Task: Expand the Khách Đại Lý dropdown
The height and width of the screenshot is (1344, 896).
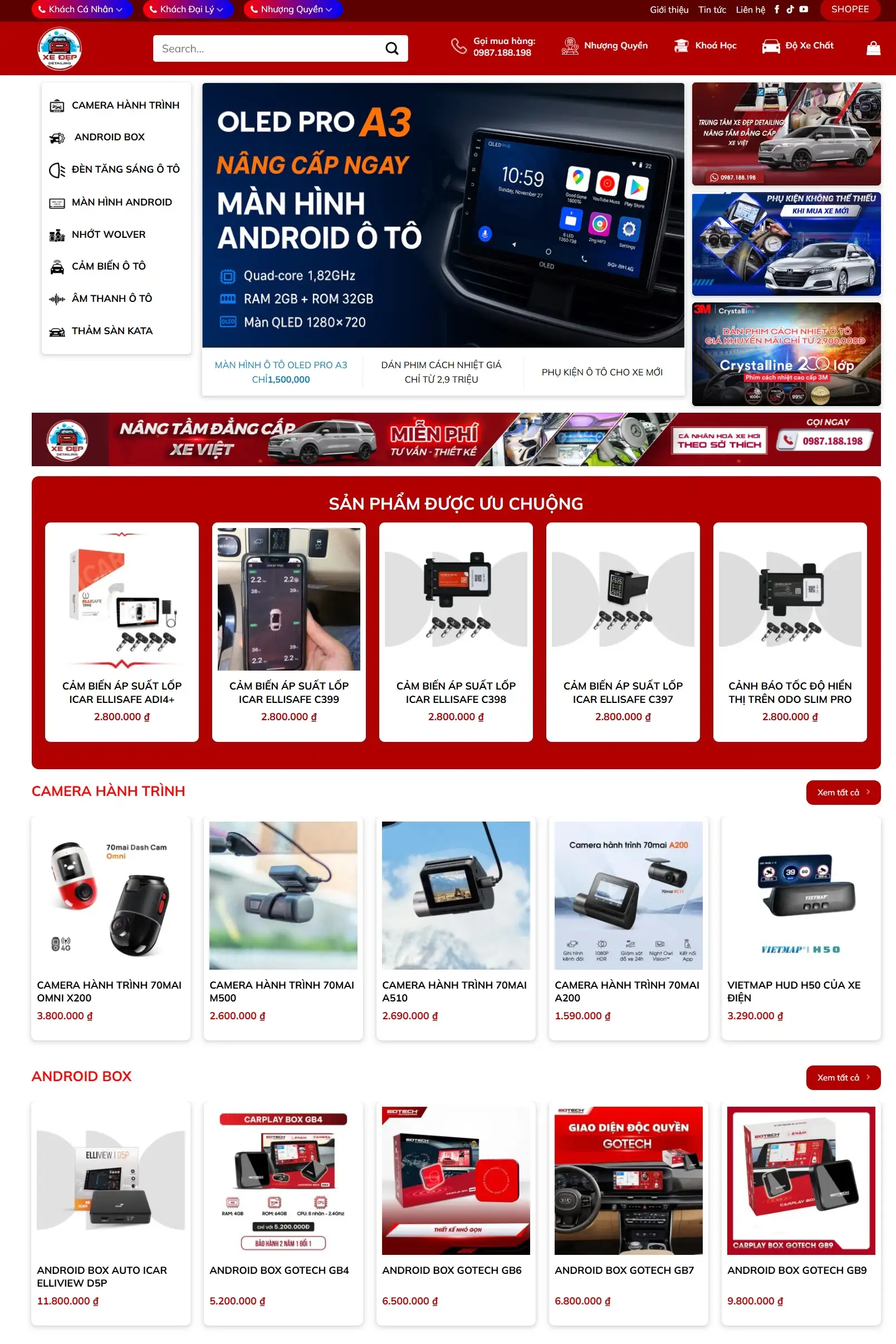Action: pyautogui.click(x=188, y=9)
